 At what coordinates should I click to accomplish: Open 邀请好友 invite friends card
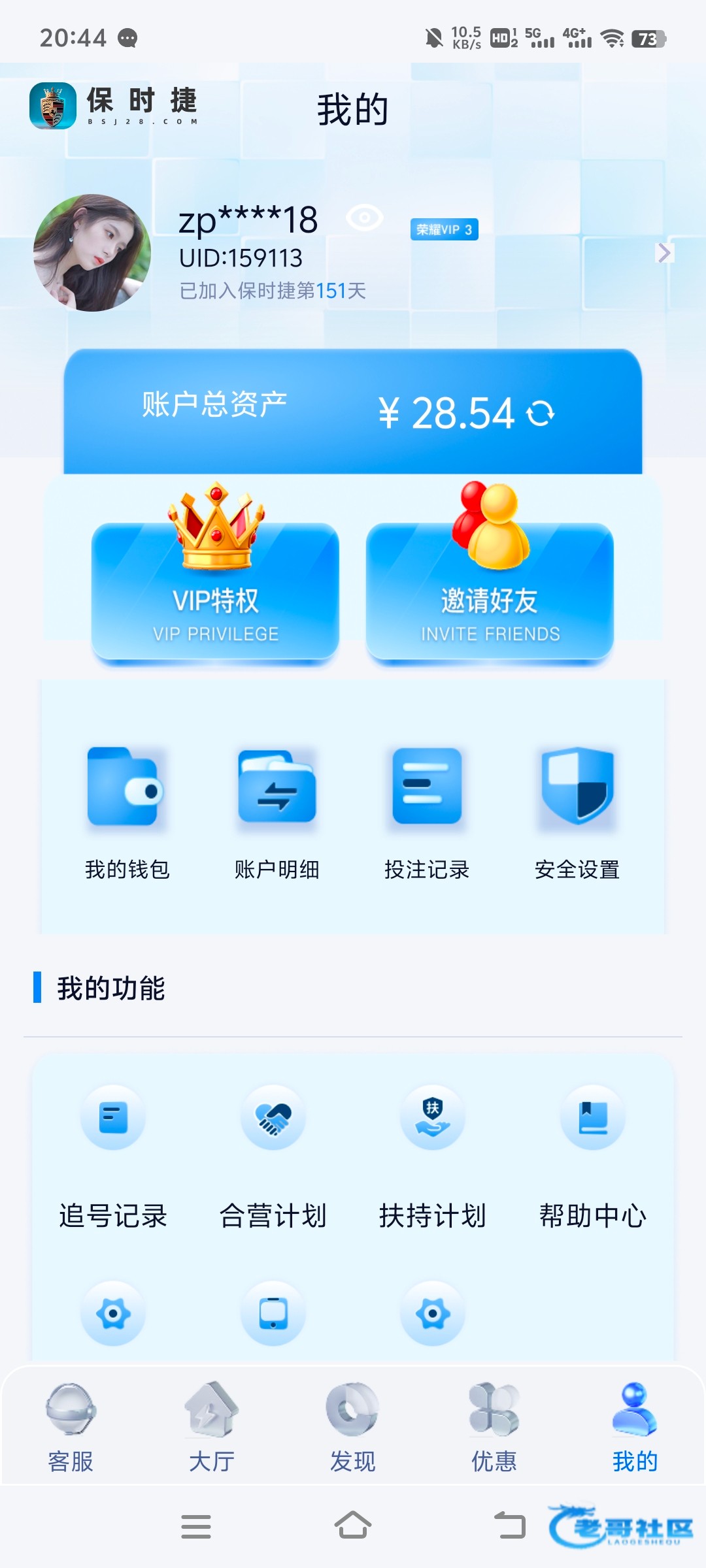point(490,591)
